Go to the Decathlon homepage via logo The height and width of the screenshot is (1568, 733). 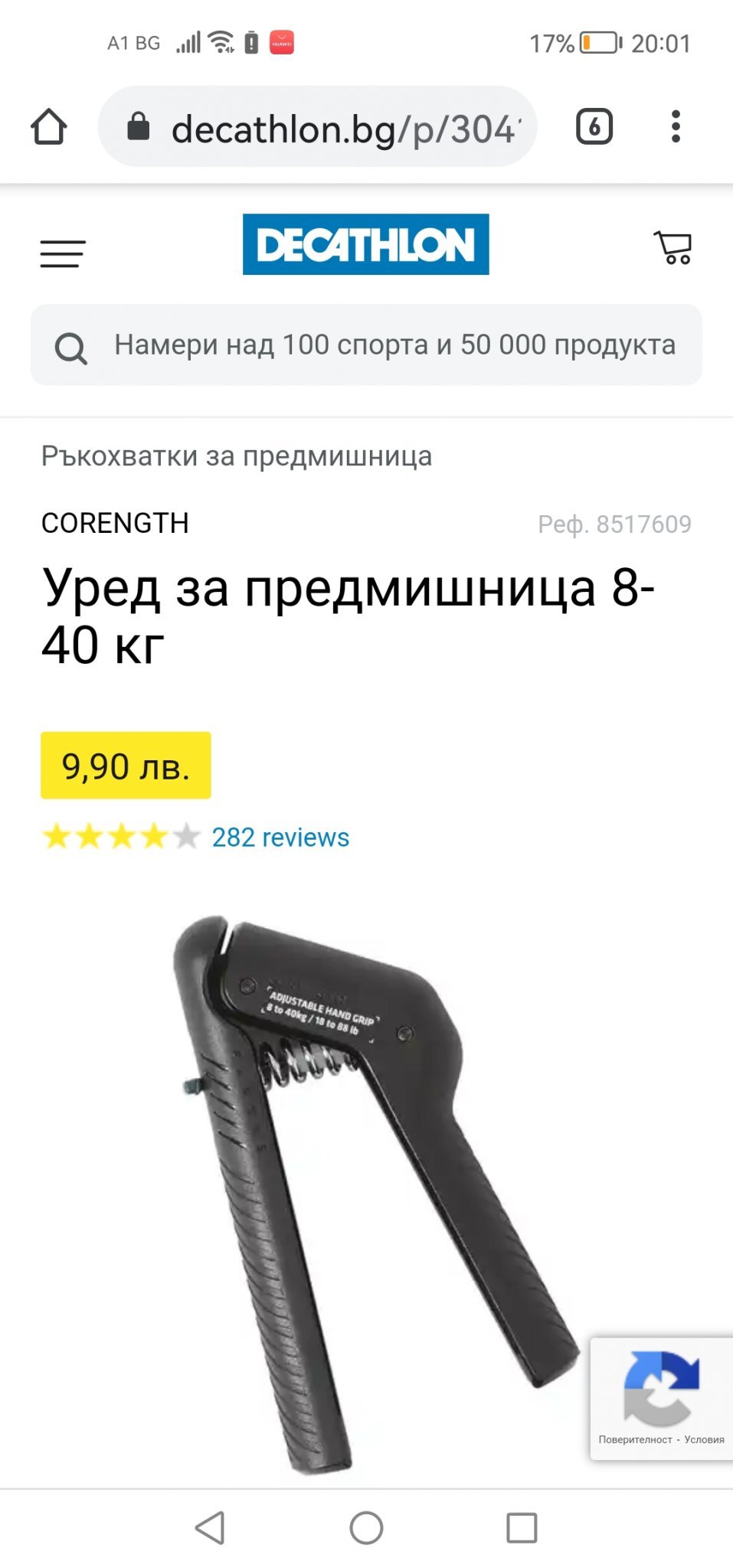pyautogui.click(x=366, y=244)
